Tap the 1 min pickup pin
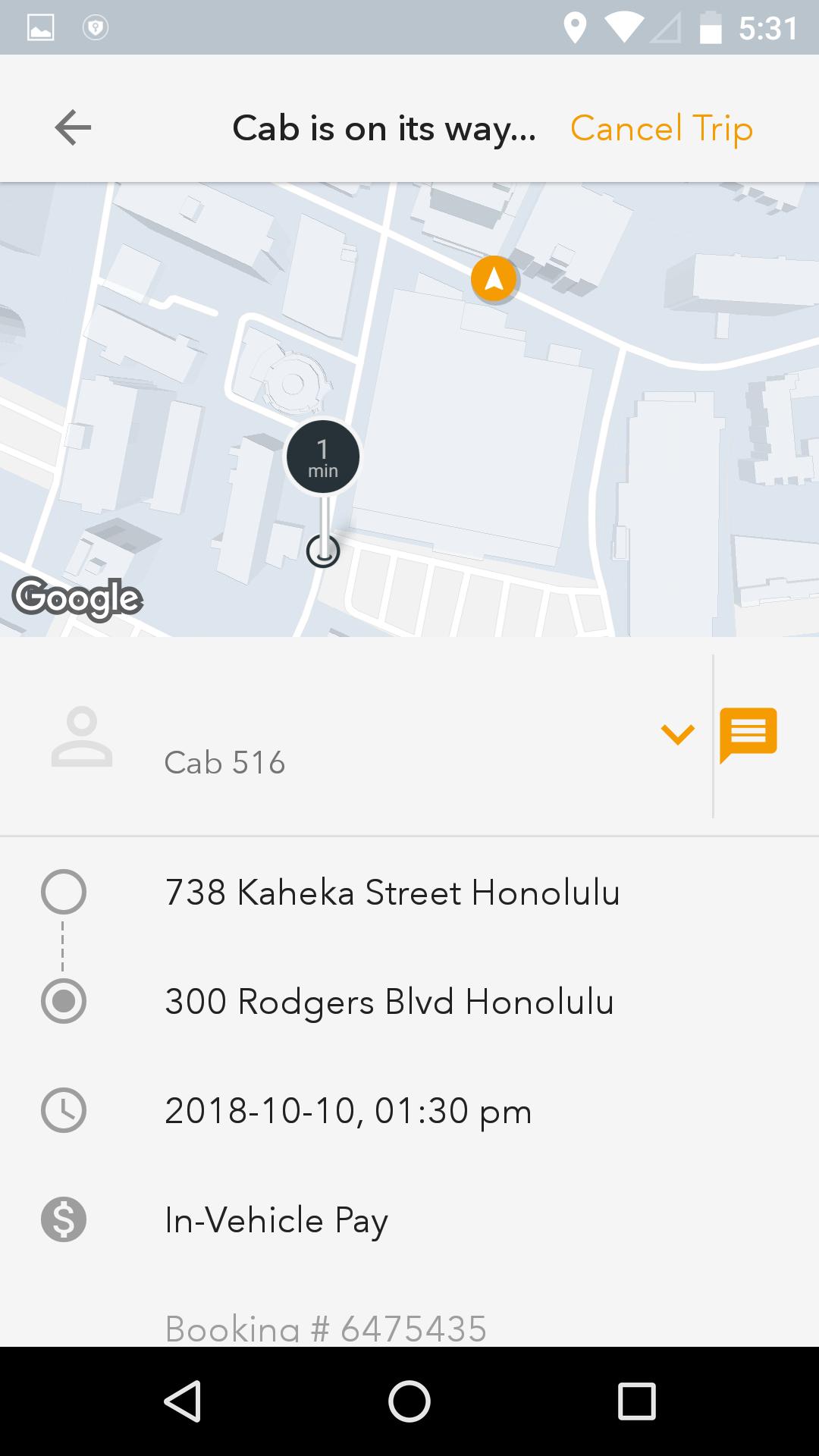Screen dimensions: 819x1456 tap(322, 457)
